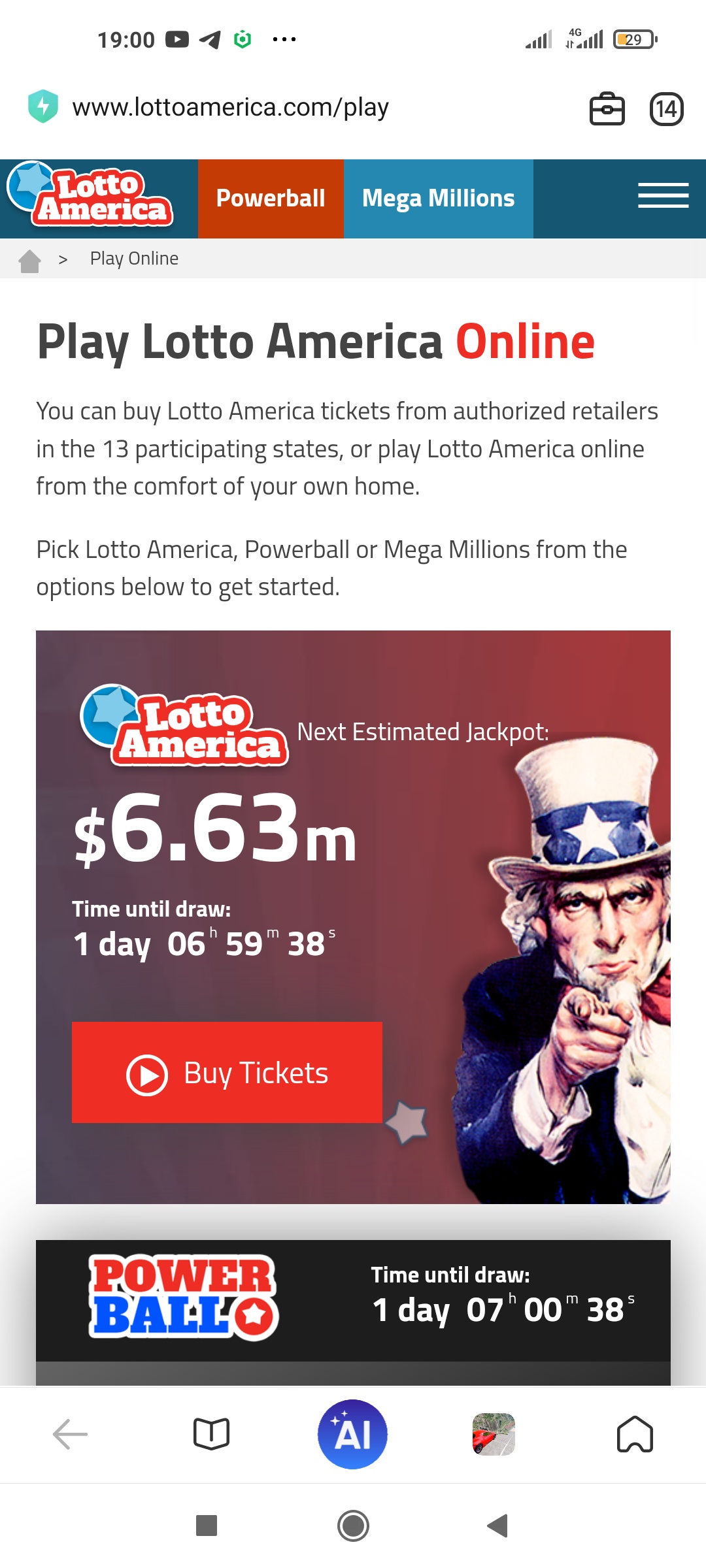The image size is (706, 1568).
Task: Tap the address bar showing lottoamerica.com/play
Action: click(230, 107)
